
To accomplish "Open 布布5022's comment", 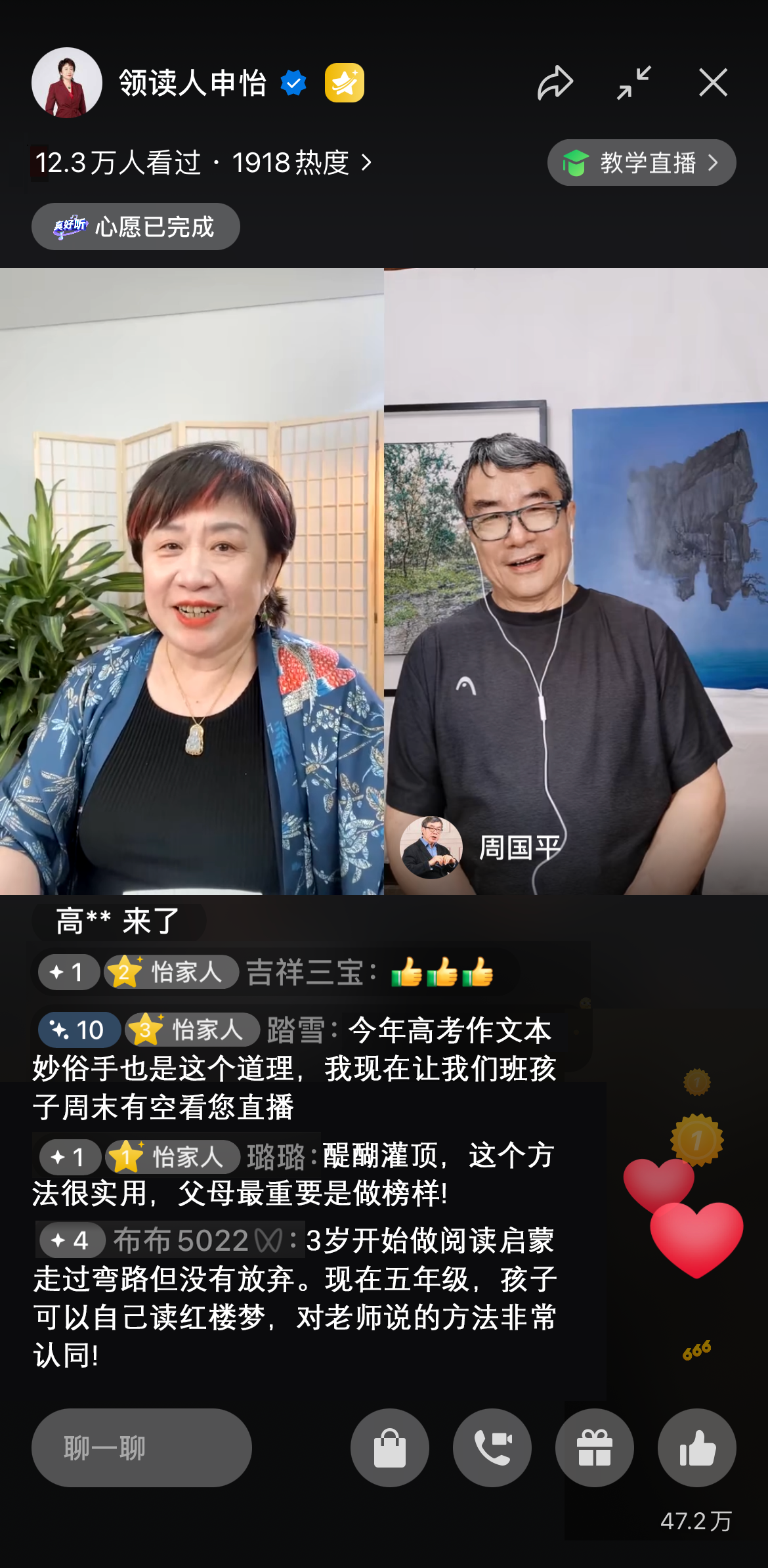I will coord(295,1297).
